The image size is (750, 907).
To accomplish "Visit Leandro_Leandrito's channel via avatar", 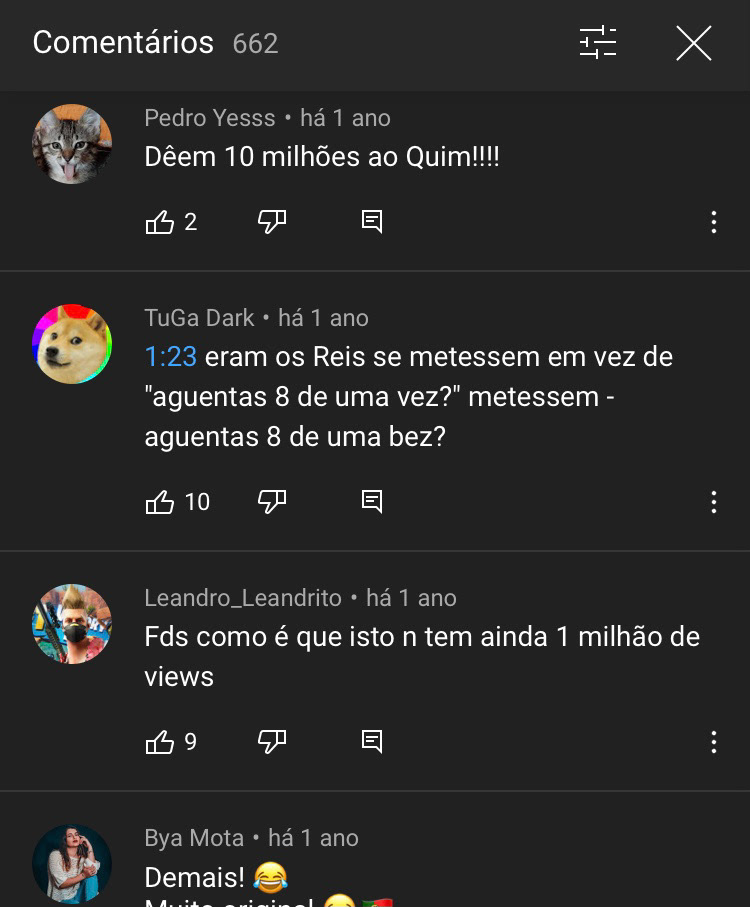I will point(72,624).
